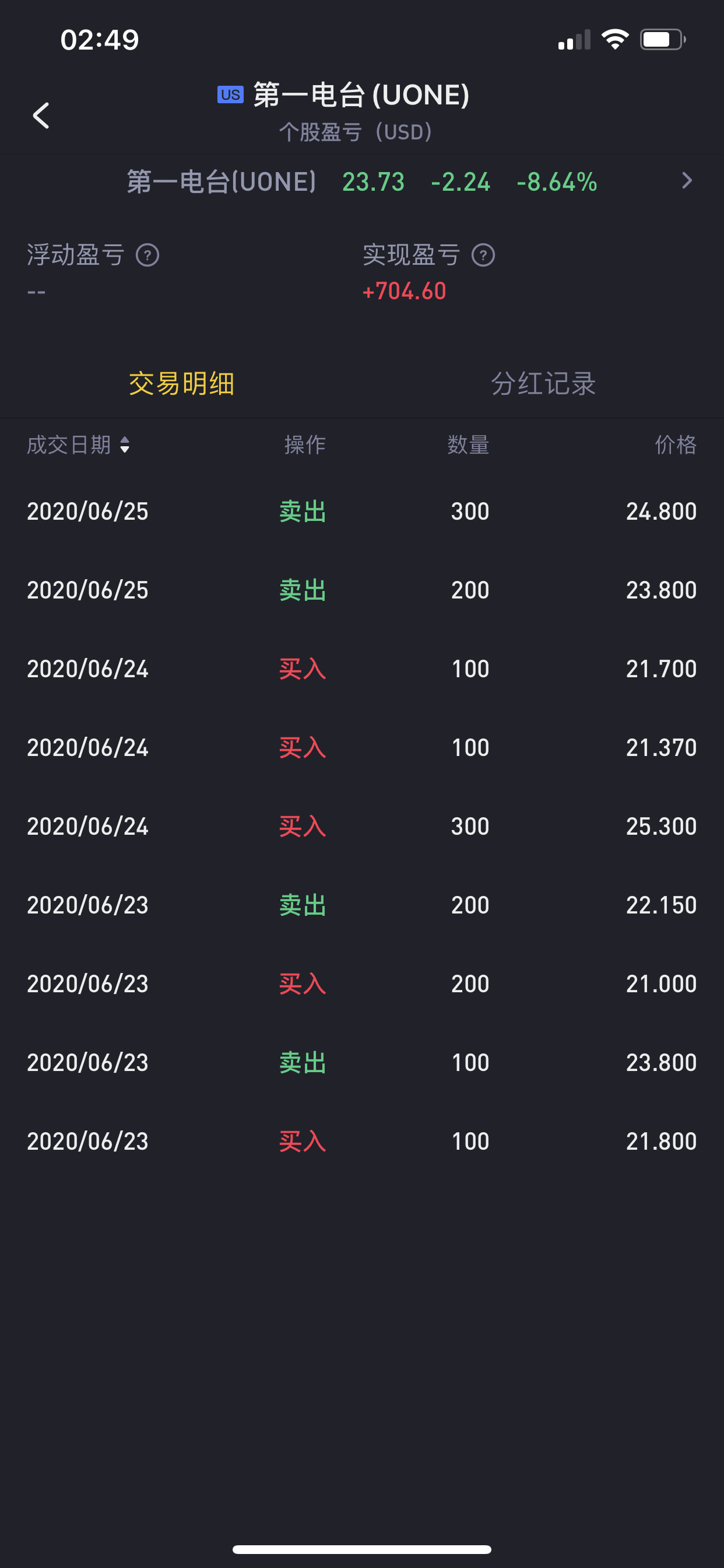724x1568 pixels.
Task: Show help for 实现盈亏
Action: (483, 255)
